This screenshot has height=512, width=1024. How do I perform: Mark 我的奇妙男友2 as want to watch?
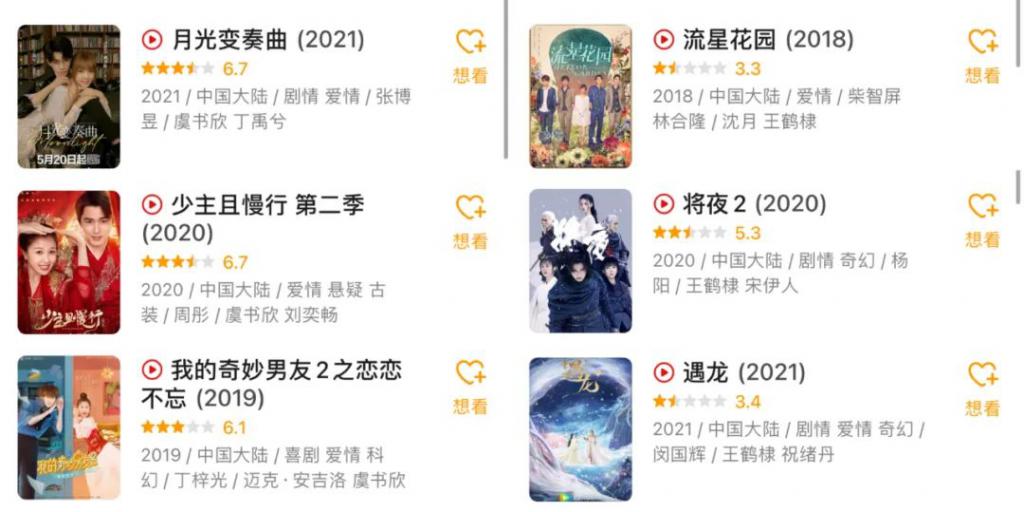(470, 384)
